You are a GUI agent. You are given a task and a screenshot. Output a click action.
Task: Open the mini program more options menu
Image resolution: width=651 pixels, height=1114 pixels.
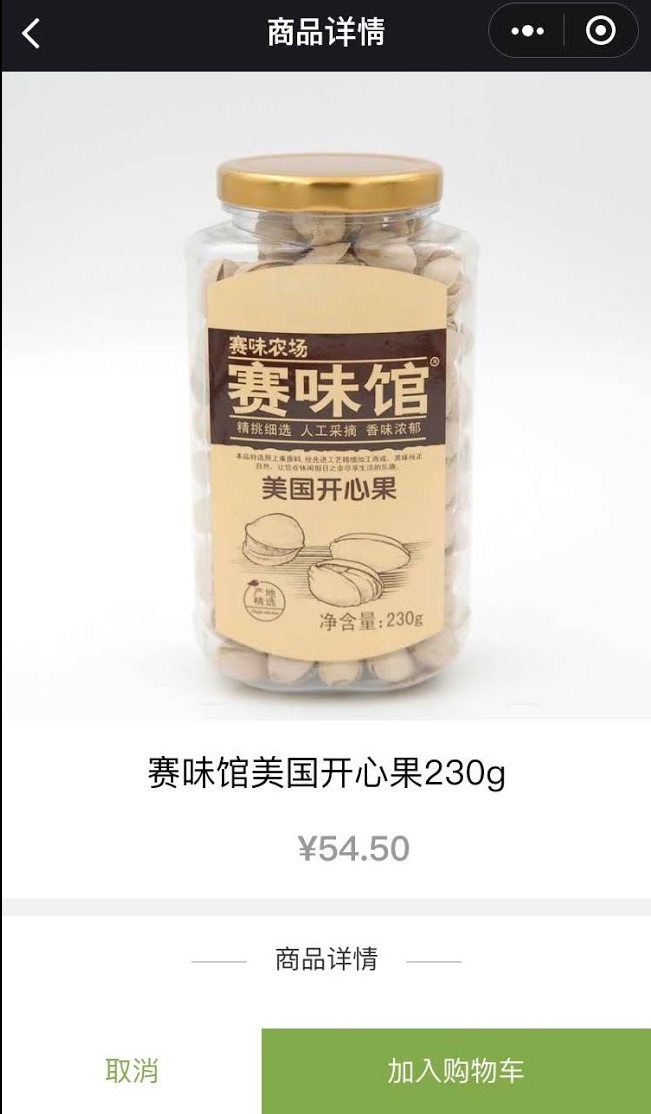(527, 32)
